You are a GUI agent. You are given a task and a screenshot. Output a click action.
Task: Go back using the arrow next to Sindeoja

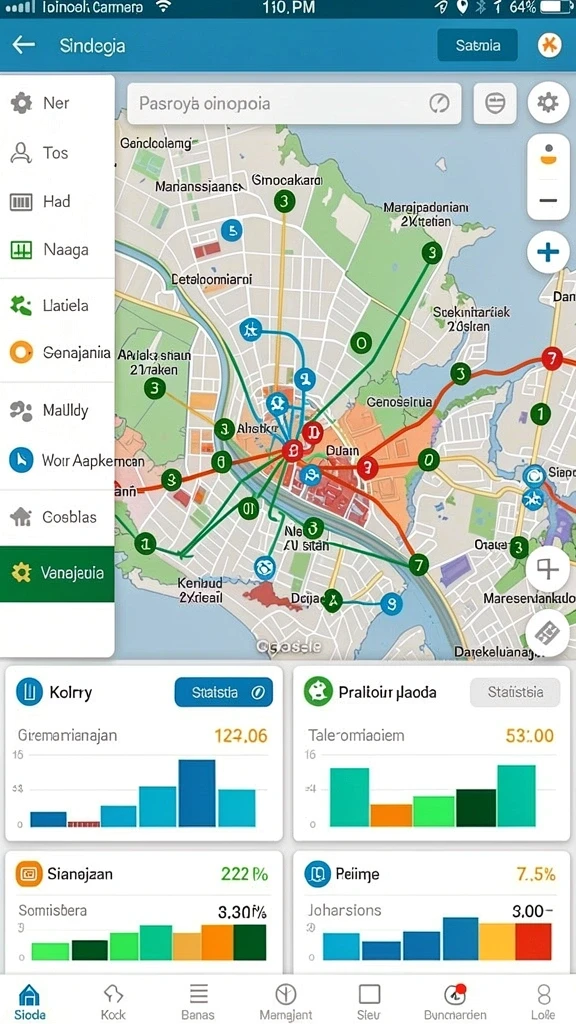coord(24,45)
